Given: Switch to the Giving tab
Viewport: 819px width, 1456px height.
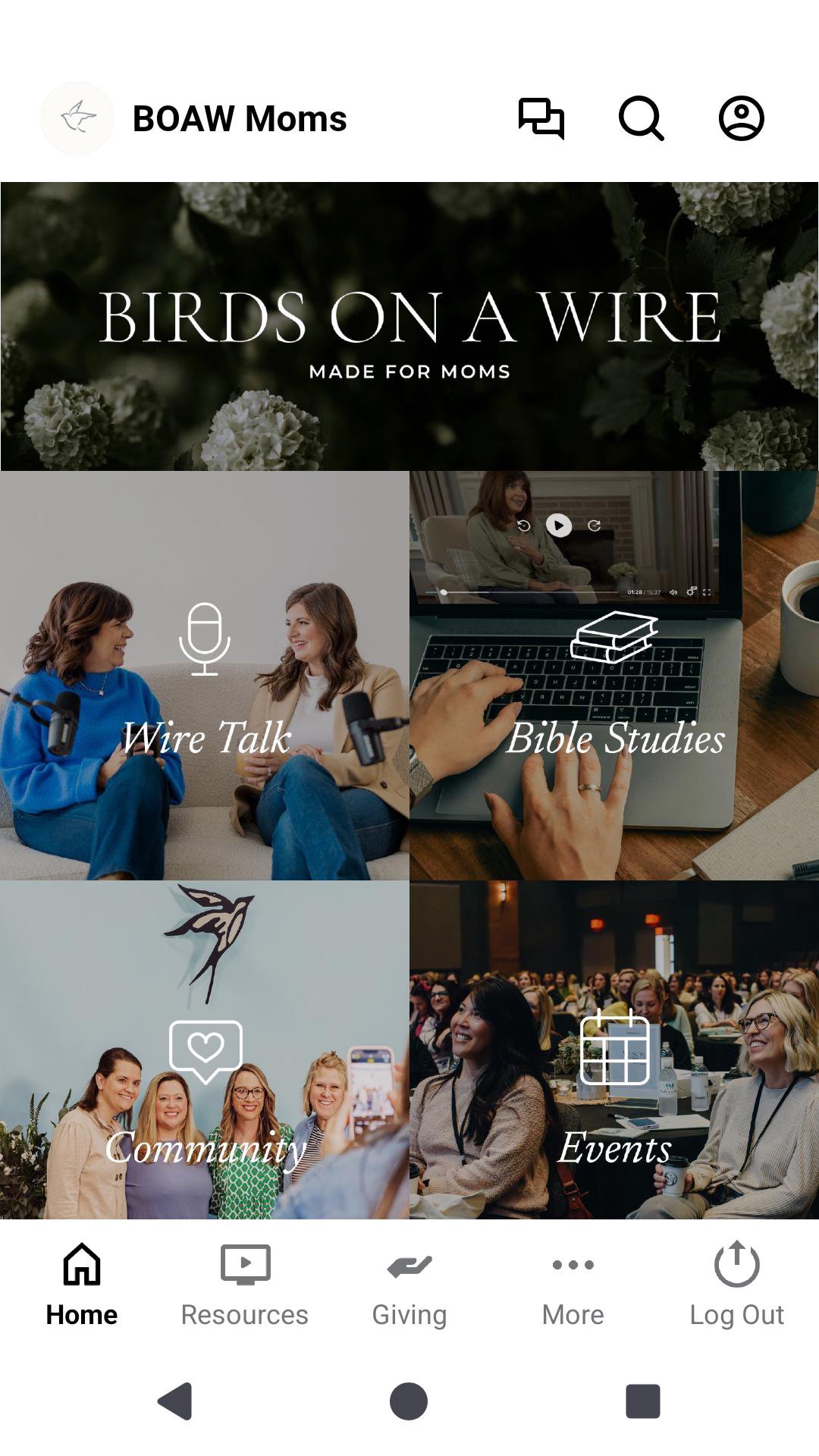Looking at the screenshot, I should pyautogui.click(x=409, y=1283).
